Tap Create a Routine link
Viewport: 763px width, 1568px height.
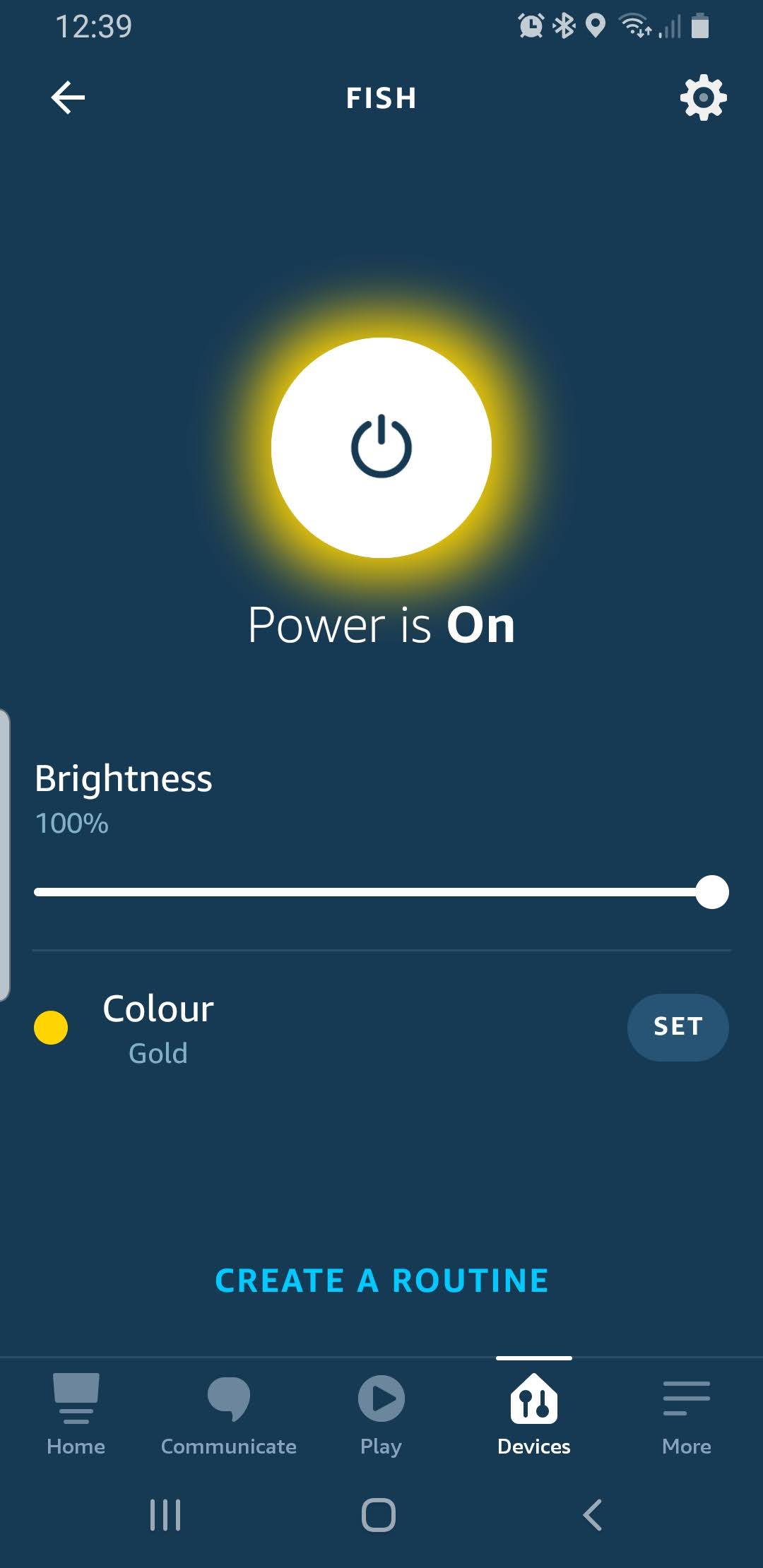(381, 1281)
